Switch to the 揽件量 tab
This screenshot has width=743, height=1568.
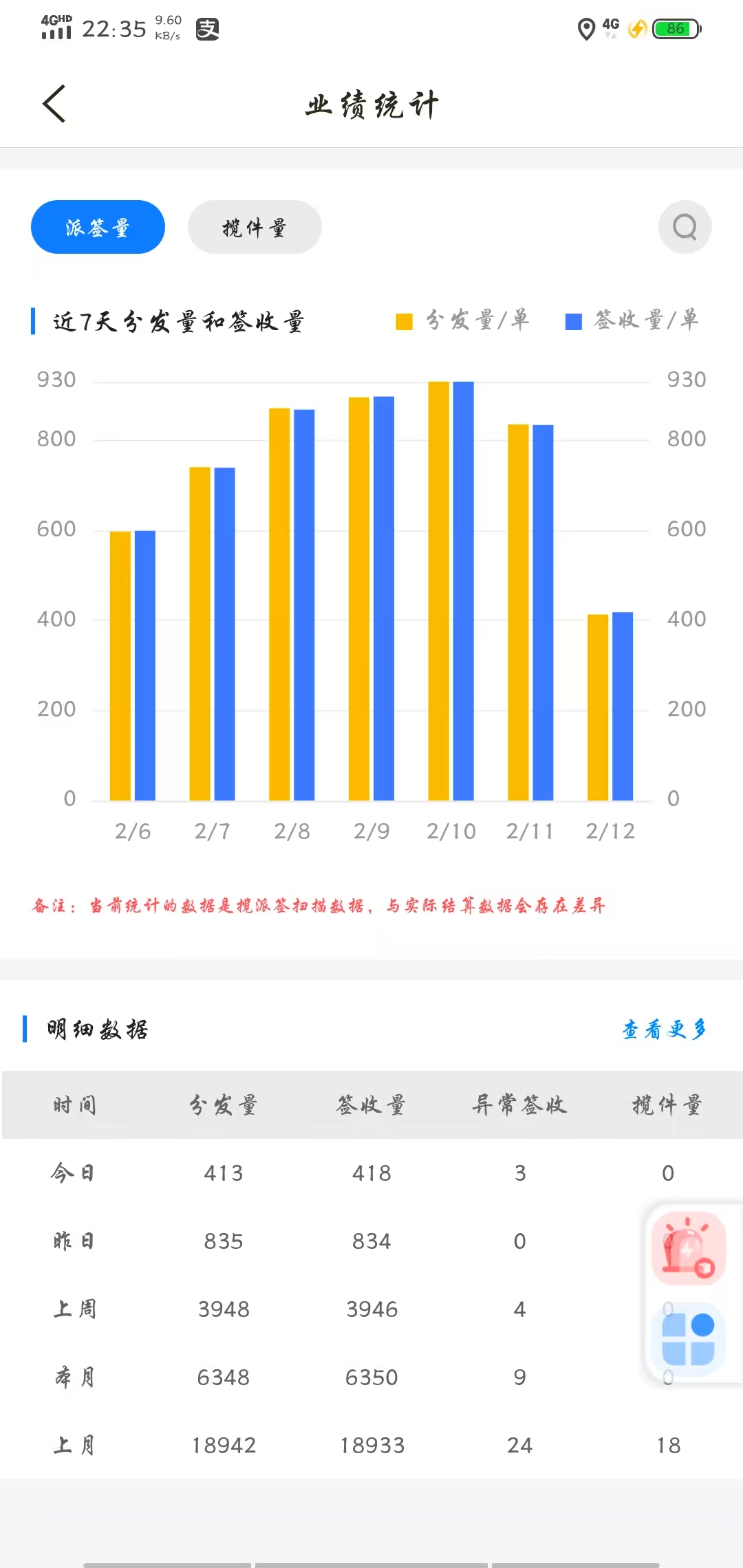pos(255,227)
